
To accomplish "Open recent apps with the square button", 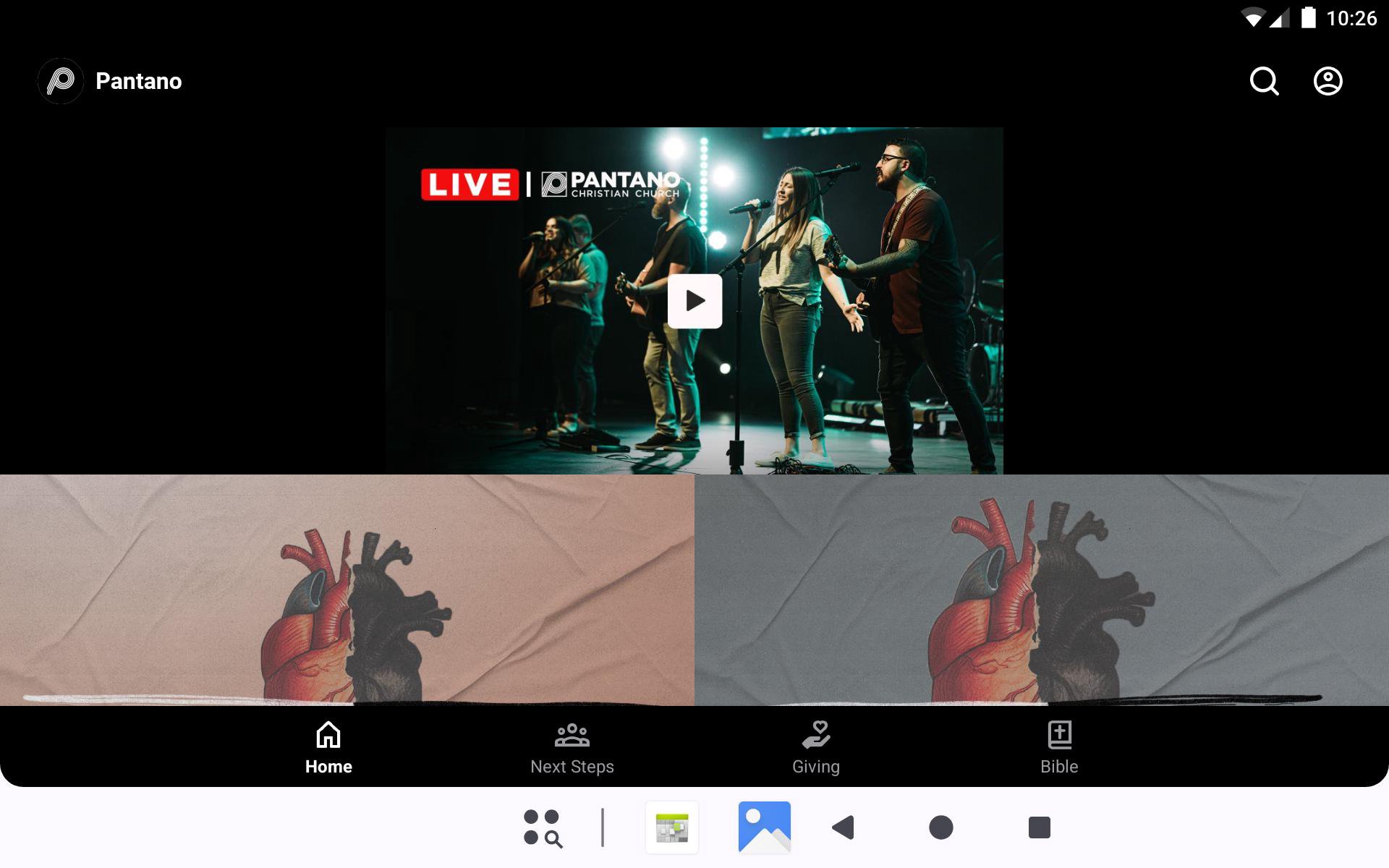I will (1039, 827).
